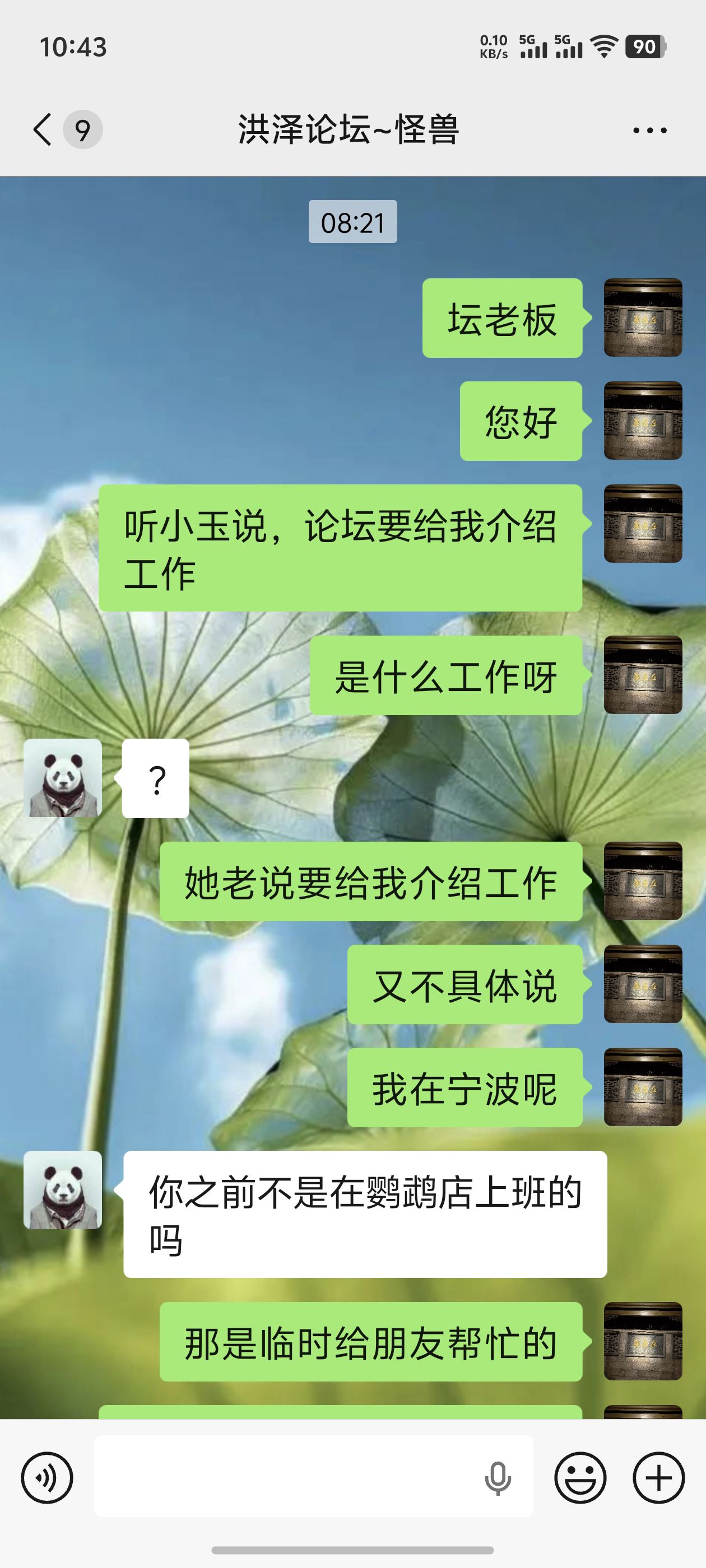Image resolution: width=706 pixels, height=1568 pixels.
Task: Open the emoji sticker panel
Action: pos(580,1477)
